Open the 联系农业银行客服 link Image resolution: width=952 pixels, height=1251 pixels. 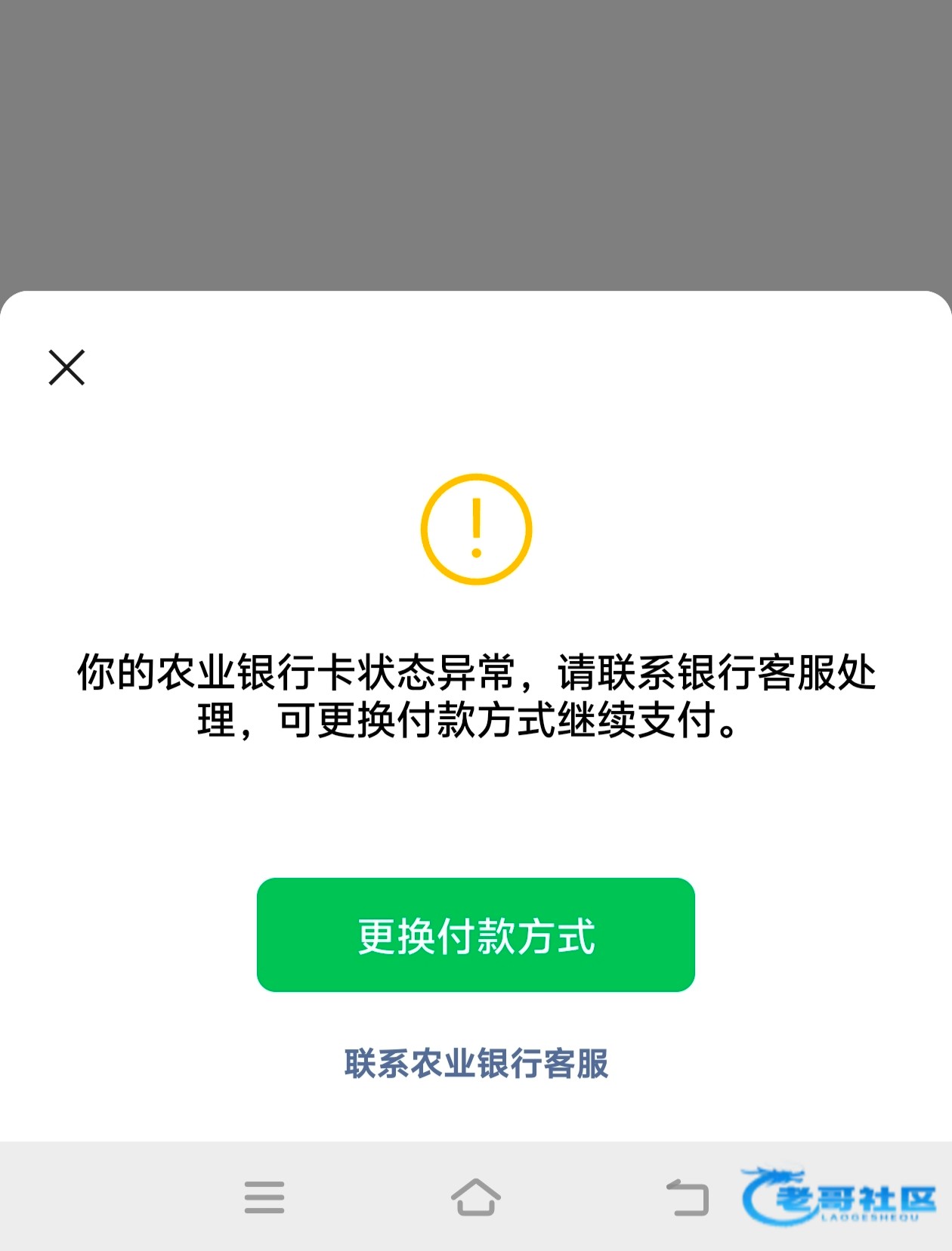pos(476,1064)
